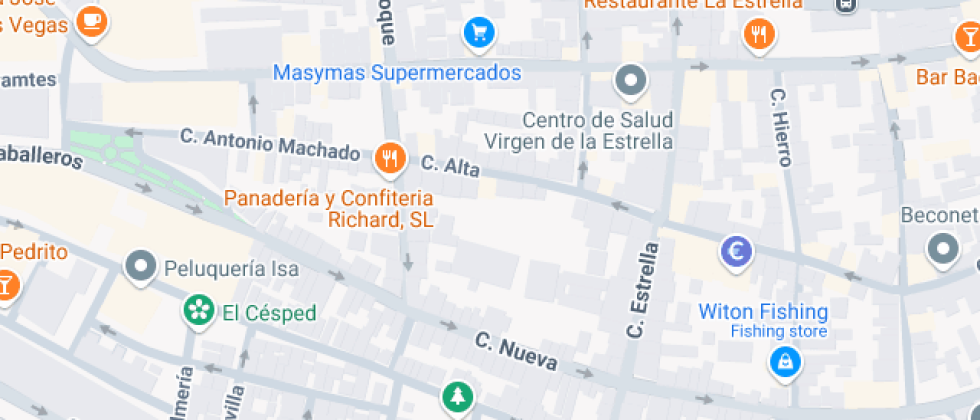Select the Pedrito bar marker
The height and width of the screenshot is (420, 980).
click(6, 284)
